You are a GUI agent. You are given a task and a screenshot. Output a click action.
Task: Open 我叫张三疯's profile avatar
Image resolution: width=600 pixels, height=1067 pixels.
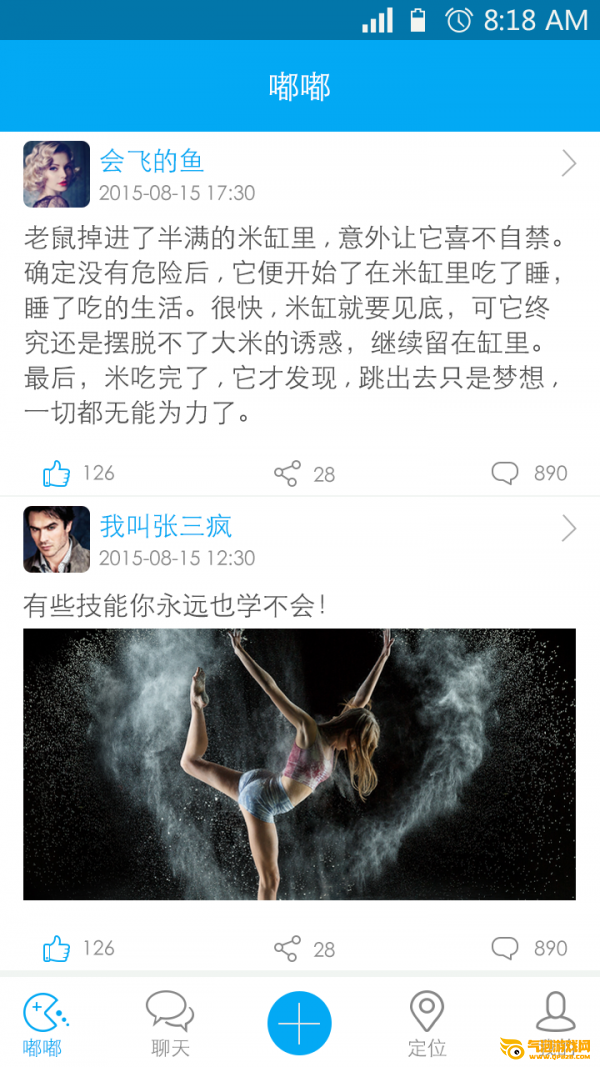click(56, 539)
